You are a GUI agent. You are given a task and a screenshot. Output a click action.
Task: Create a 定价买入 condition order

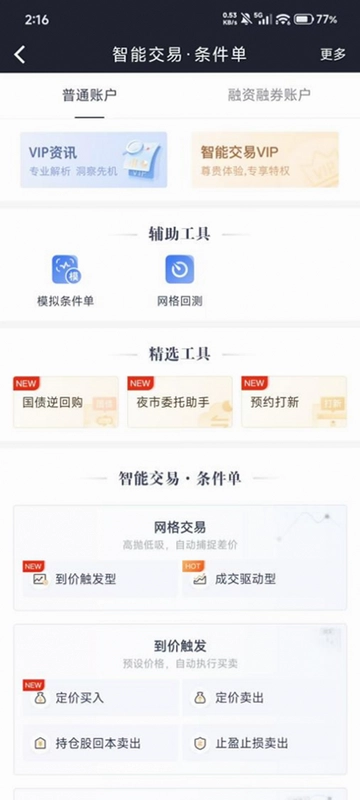pos(100,698)
